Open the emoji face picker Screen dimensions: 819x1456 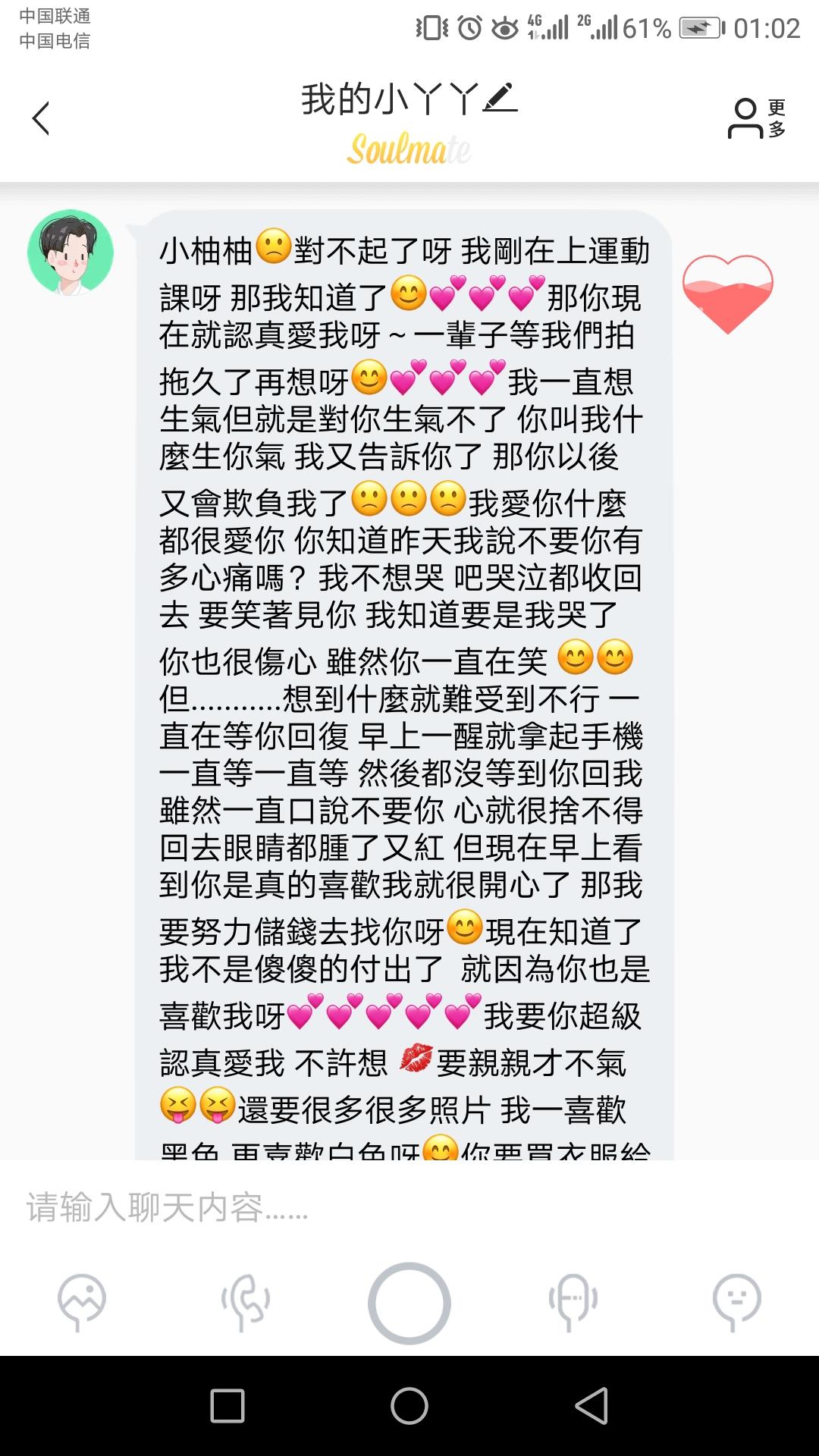(x=736, y=1301)
